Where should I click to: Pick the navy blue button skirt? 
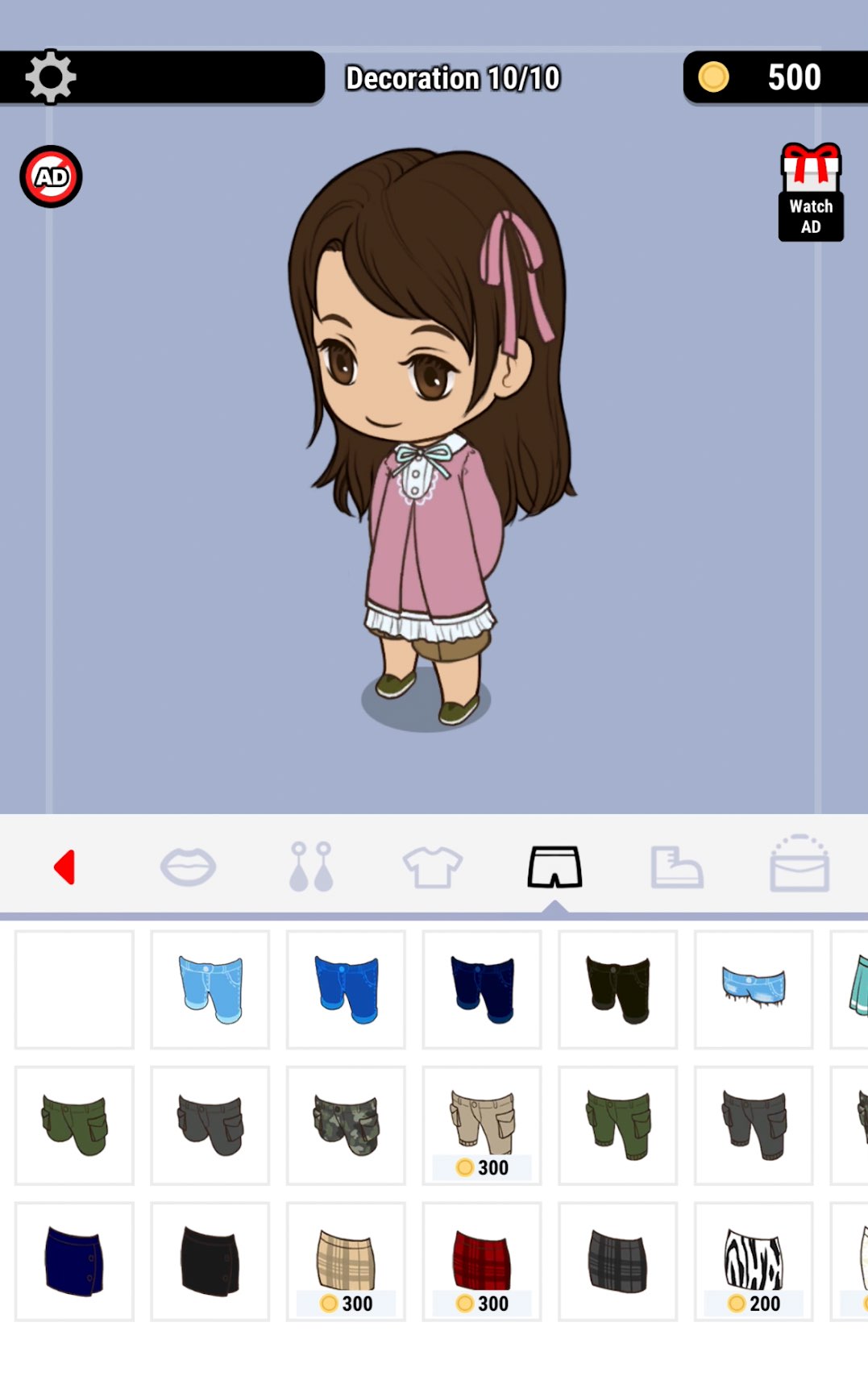(x=74, y=1262)
